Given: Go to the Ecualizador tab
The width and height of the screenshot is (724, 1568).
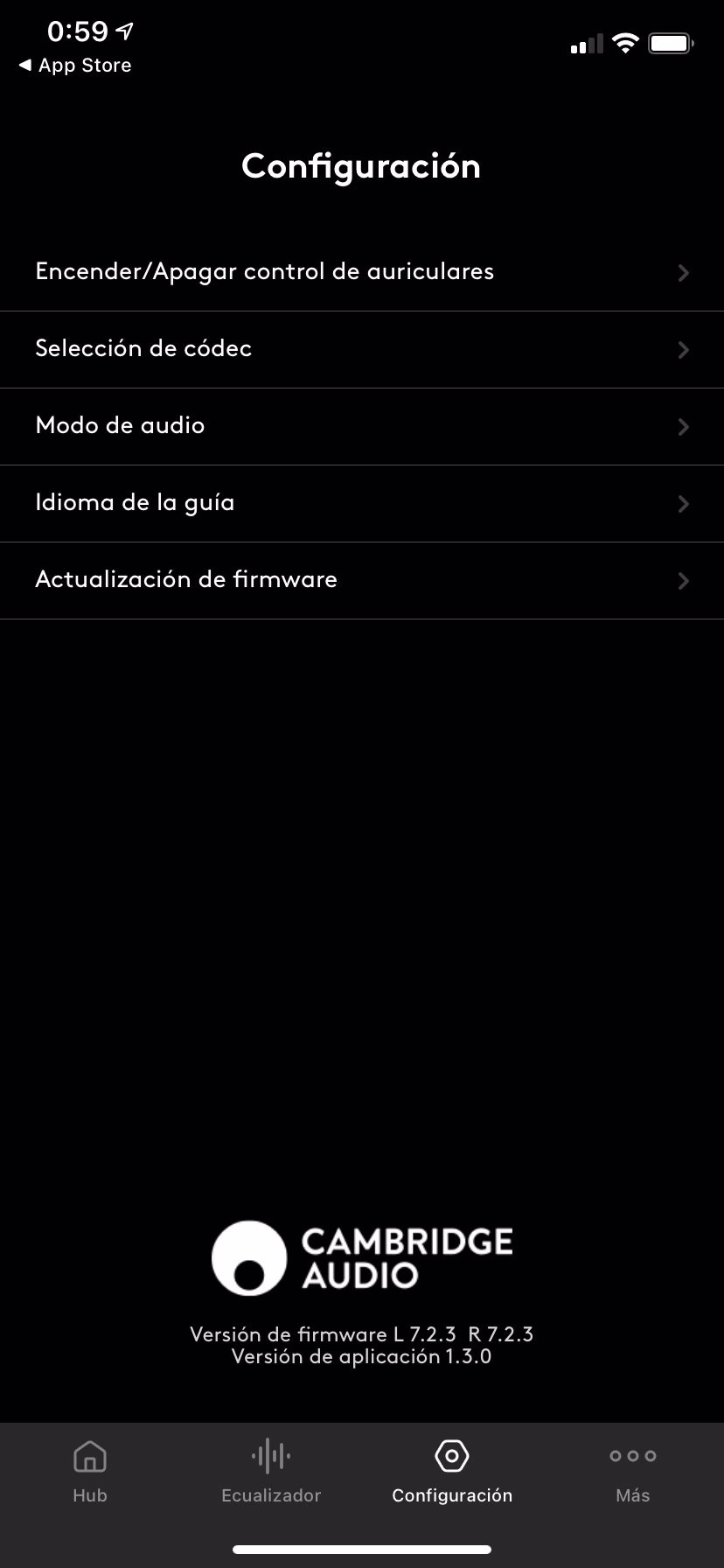Looking at the screenshot, I should click(x=271, y=1472).
